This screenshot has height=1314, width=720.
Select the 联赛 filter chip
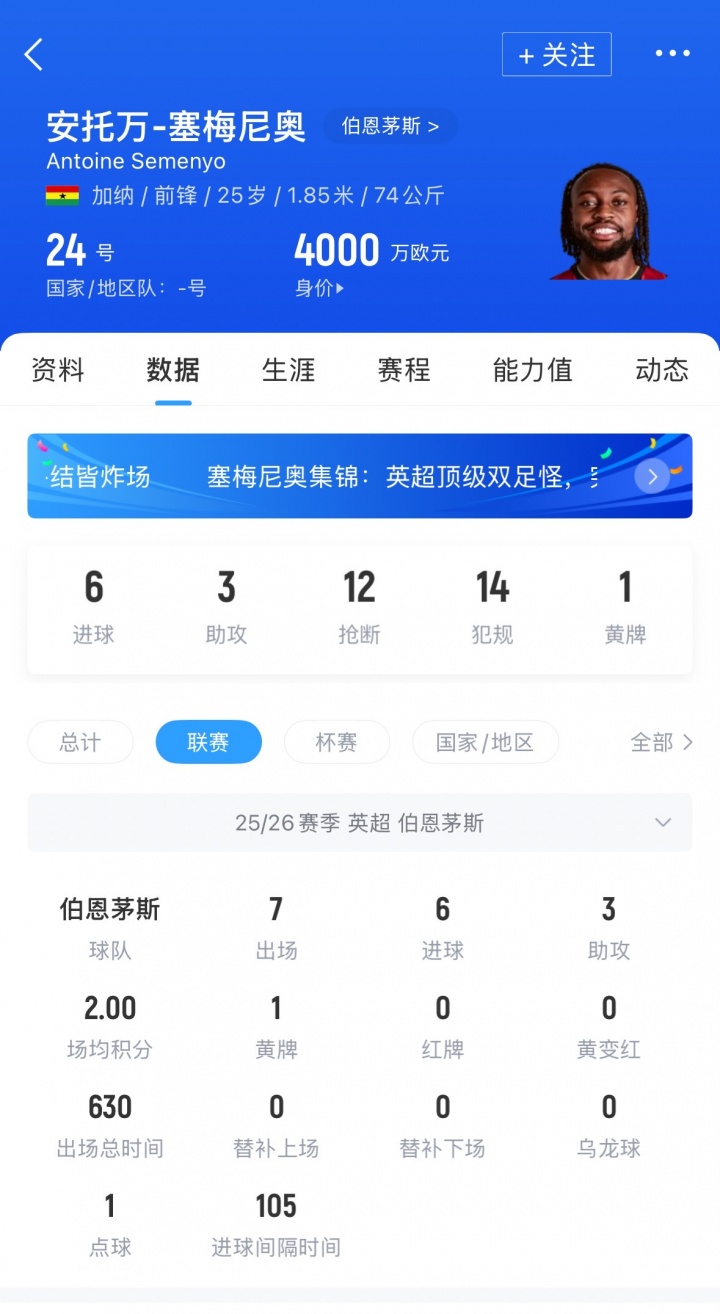click(x=208, y=742)
